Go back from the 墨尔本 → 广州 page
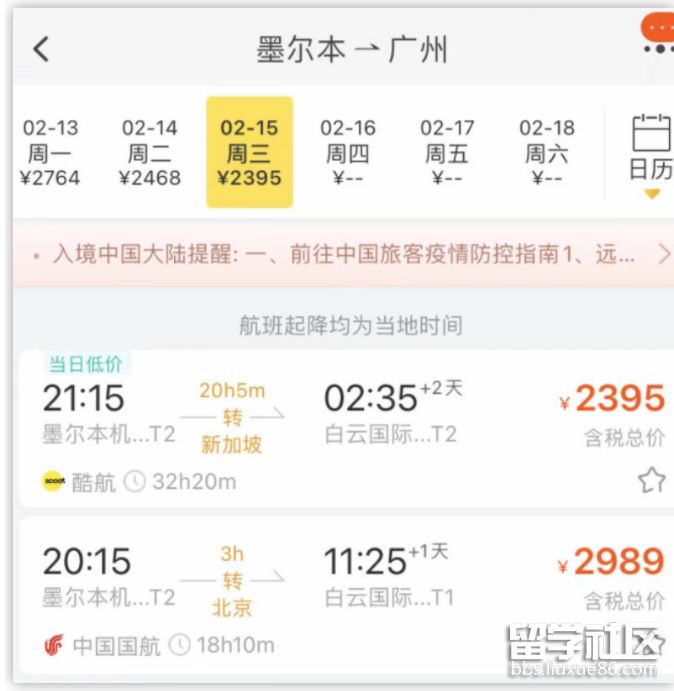This screenshot has width=674, height=691. (x=41, y=49)
